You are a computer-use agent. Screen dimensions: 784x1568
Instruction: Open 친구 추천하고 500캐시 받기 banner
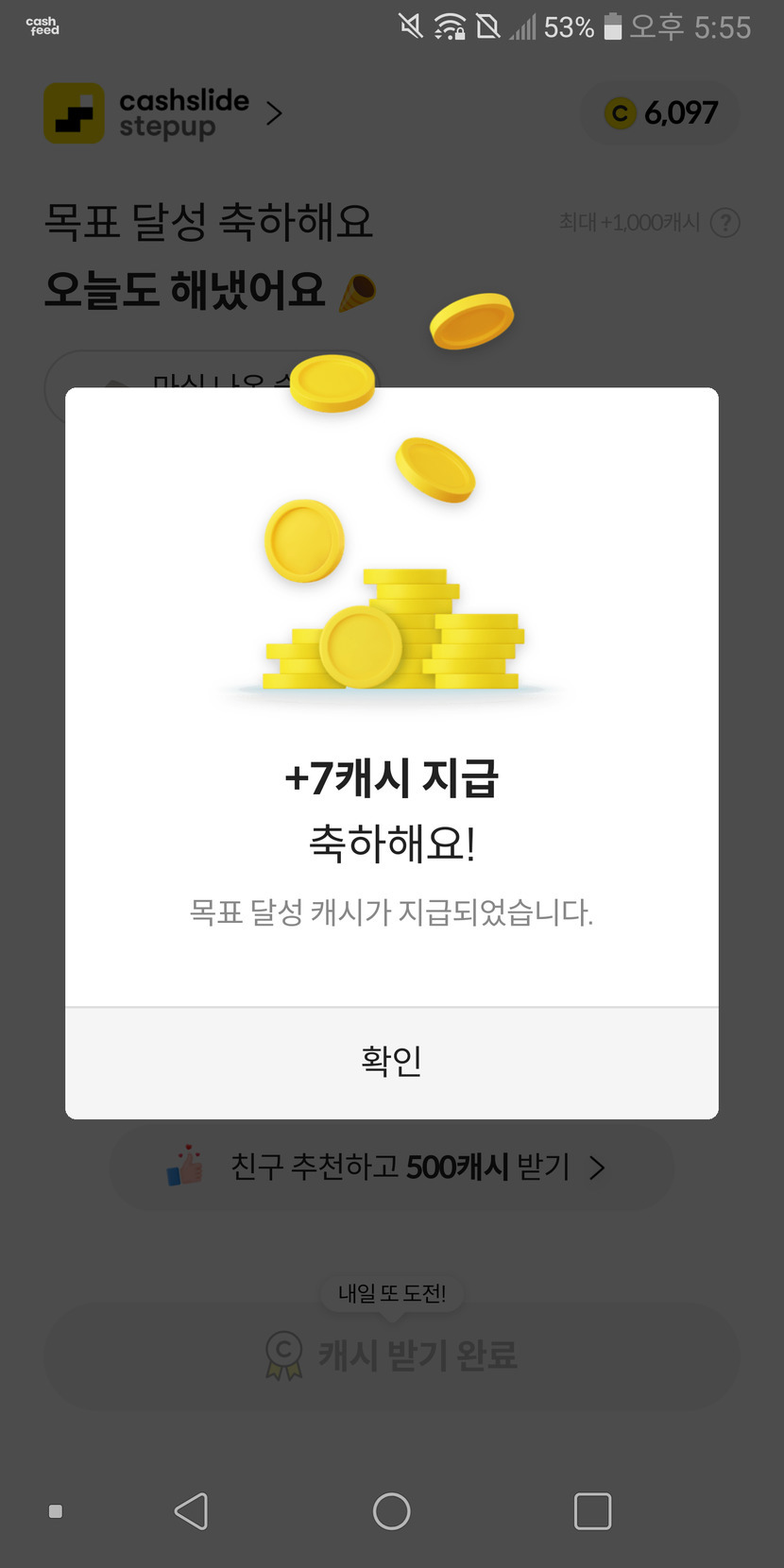(x=391, y=1167)
